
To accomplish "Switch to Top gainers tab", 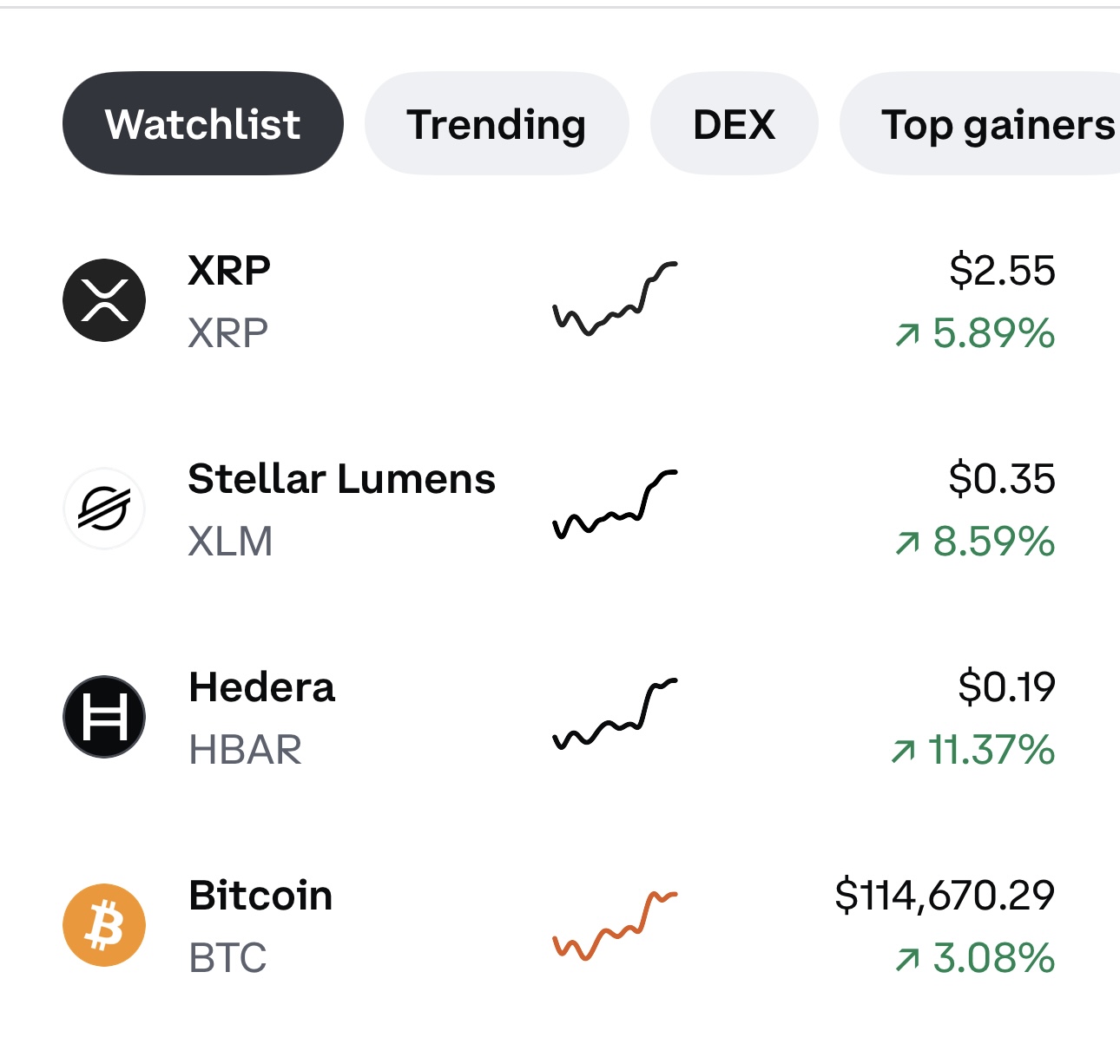I will click(x=990, y=124).
